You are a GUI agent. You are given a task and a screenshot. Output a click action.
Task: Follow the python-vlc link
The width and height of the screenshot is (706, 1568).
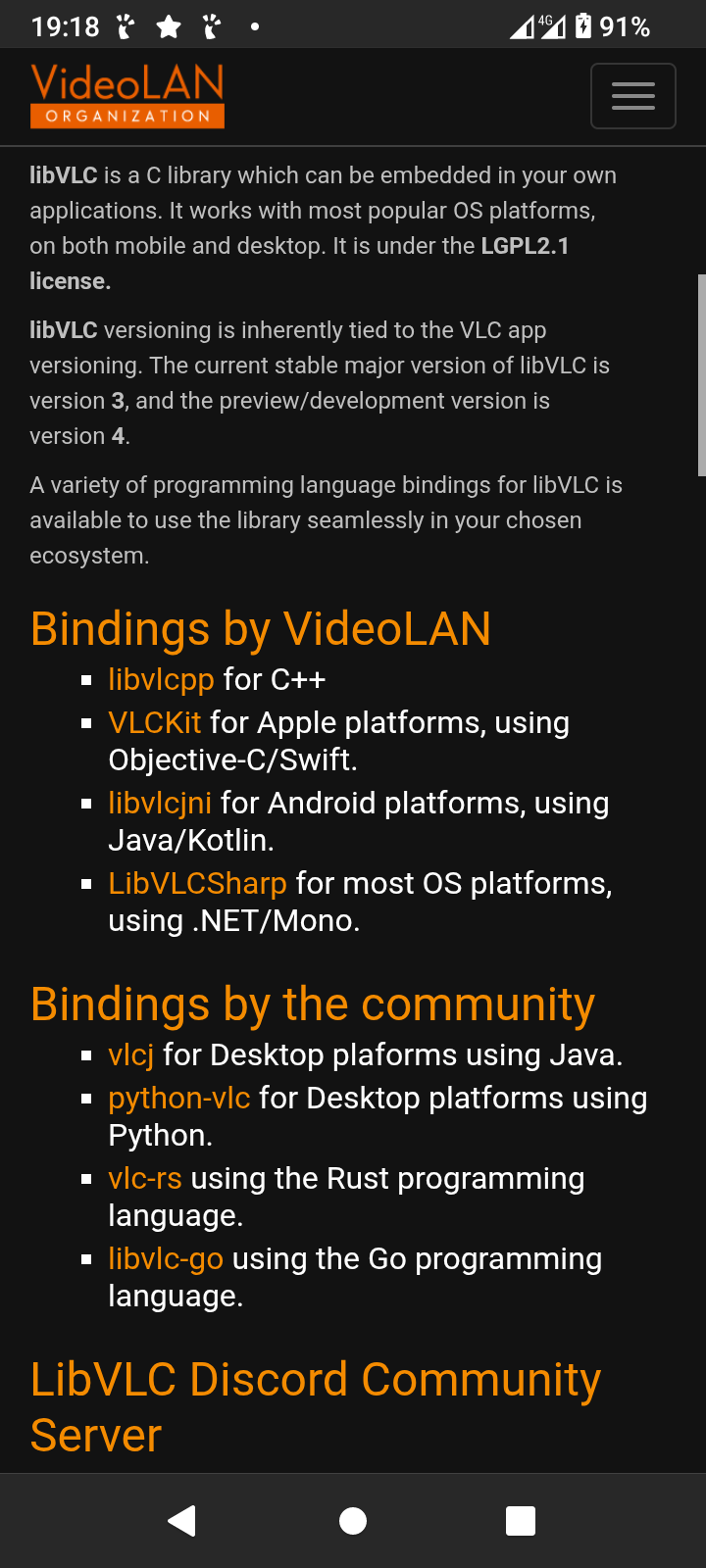(x=179, y=1098)
